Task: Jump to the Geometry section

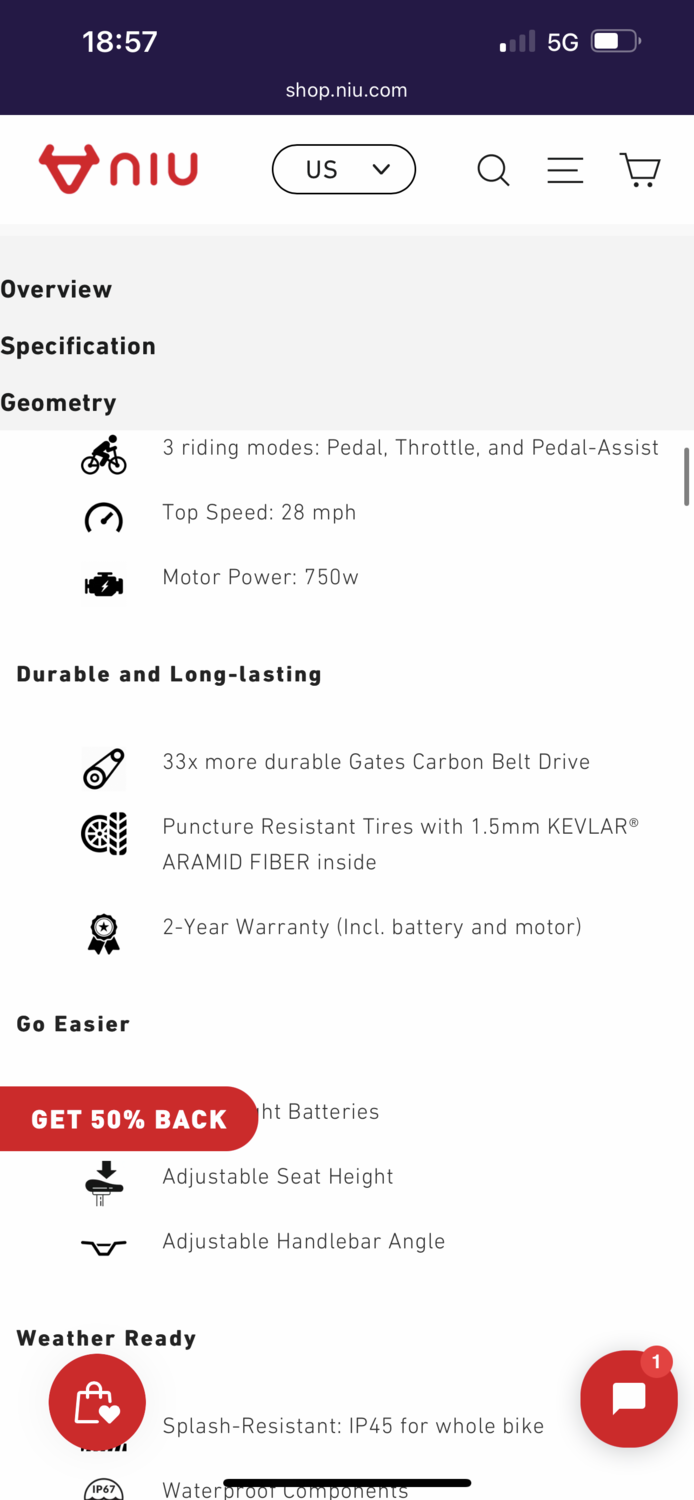Action: click(59, 403)
